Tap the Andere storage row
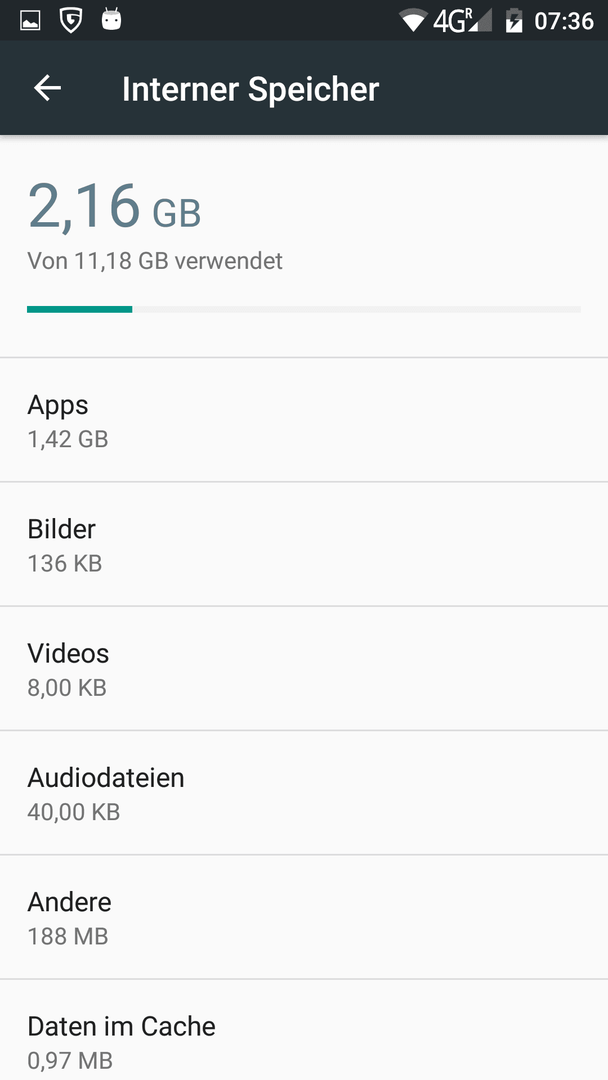The image size is (608, 1080). (304, 917)
